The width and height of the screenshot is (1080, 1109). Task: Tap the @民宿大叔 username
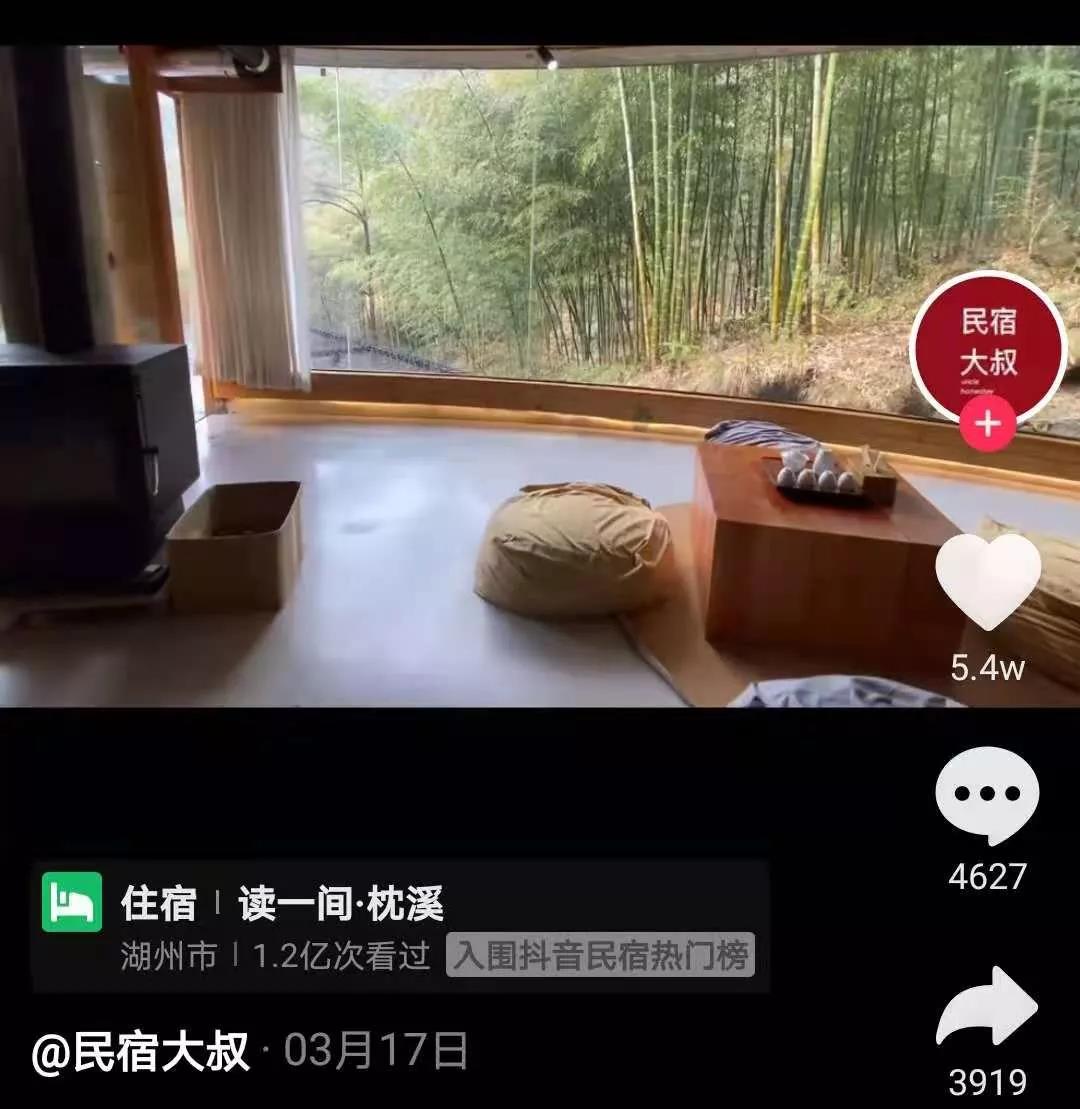pyautogui.click(x=141, y=1052)
